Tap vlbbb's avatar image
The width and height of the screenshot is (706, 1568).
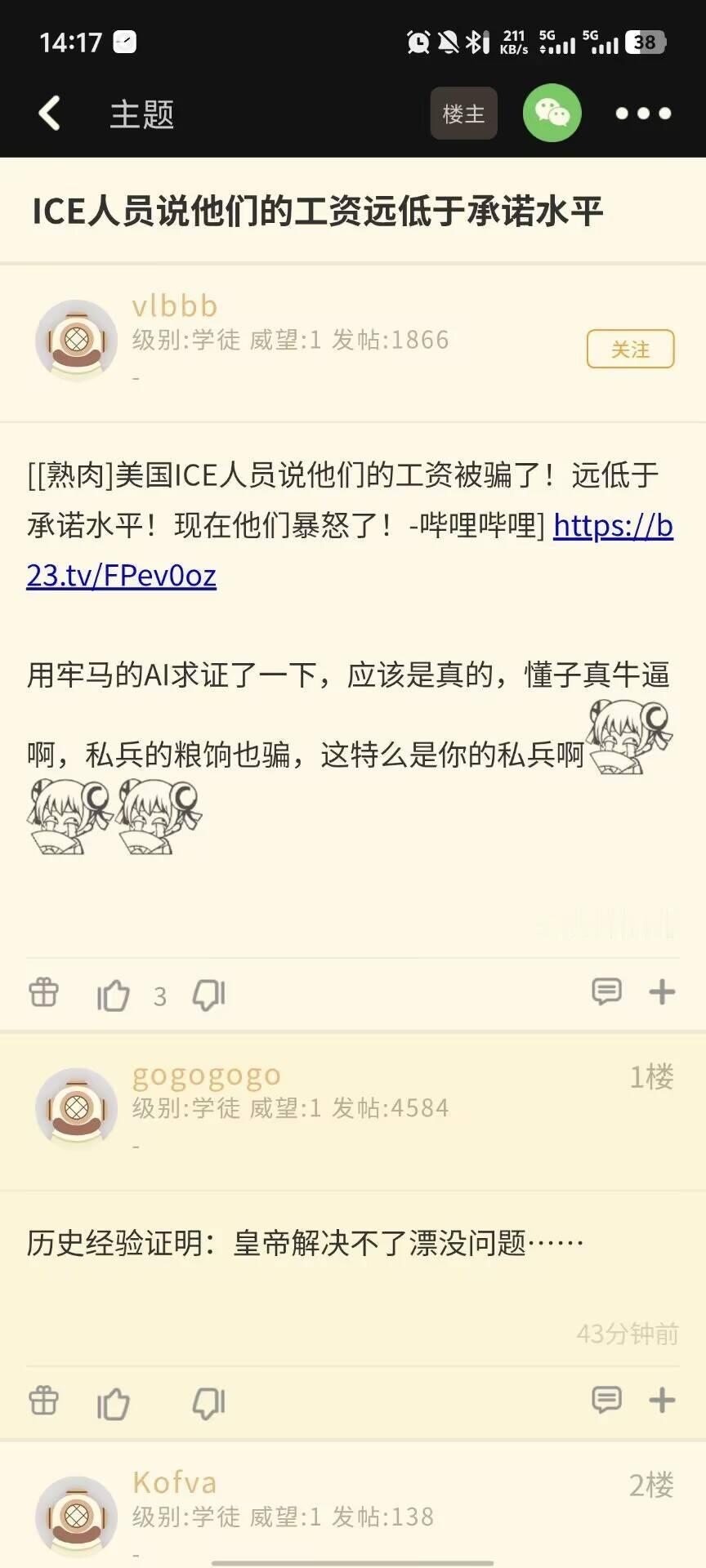point(77,339)
